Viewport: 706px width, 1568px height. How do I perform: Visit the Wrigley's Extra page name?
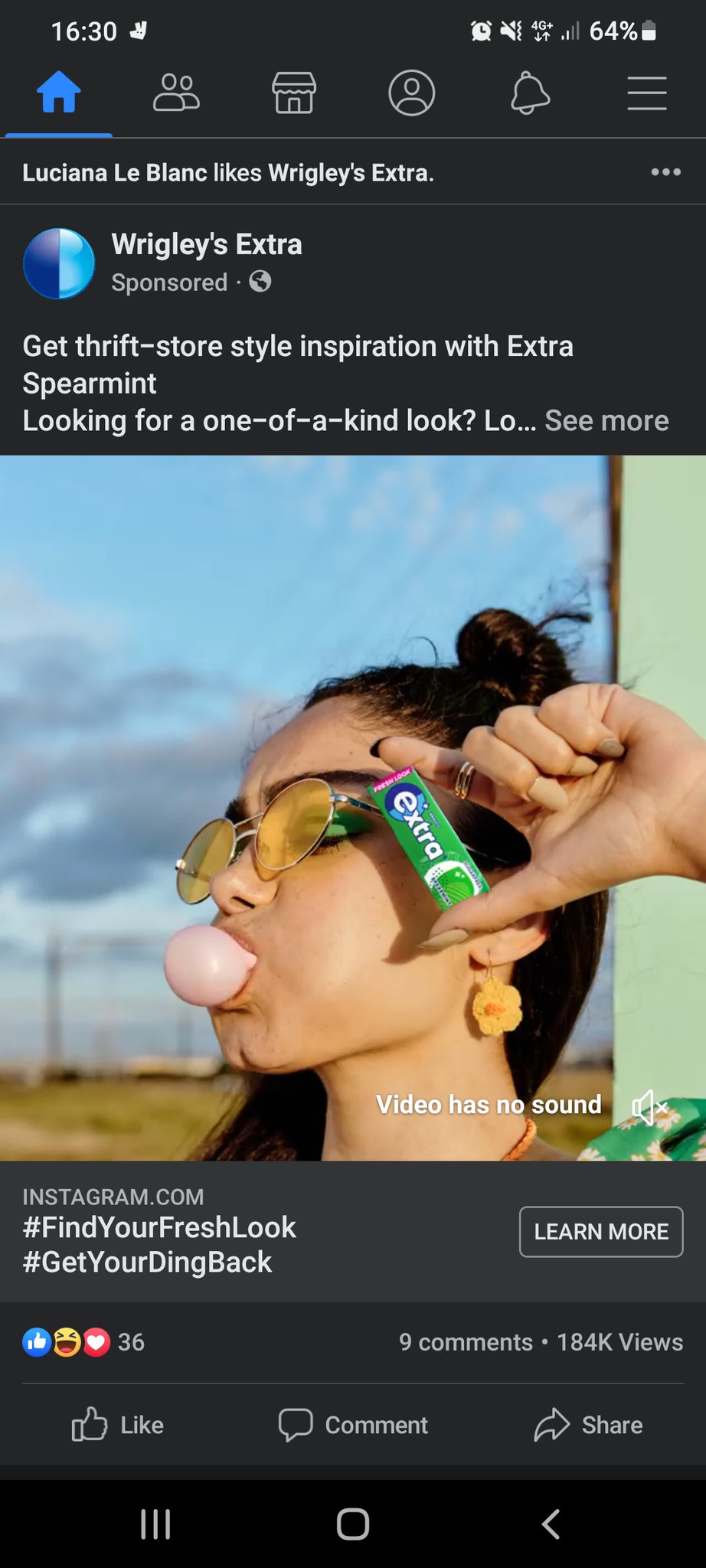click(207, 244)
